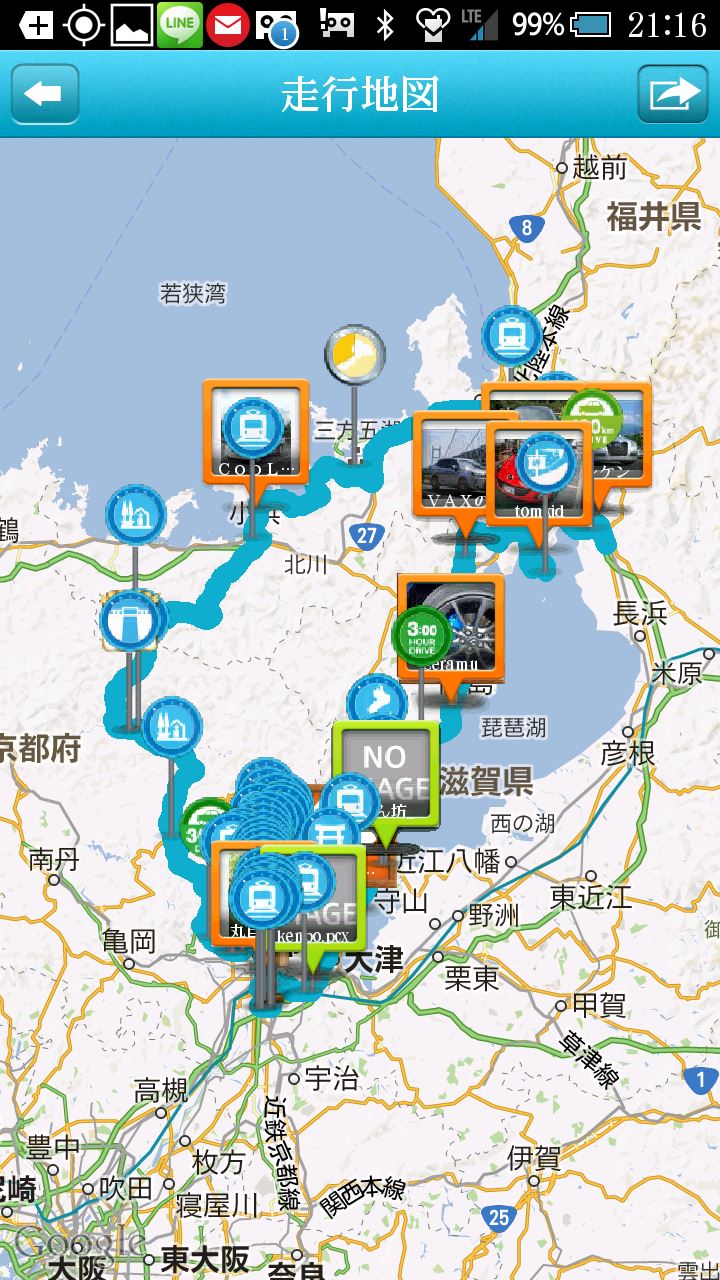Share the driving map
This screenshot has height=1280, width=720.
tap(673, 94)
